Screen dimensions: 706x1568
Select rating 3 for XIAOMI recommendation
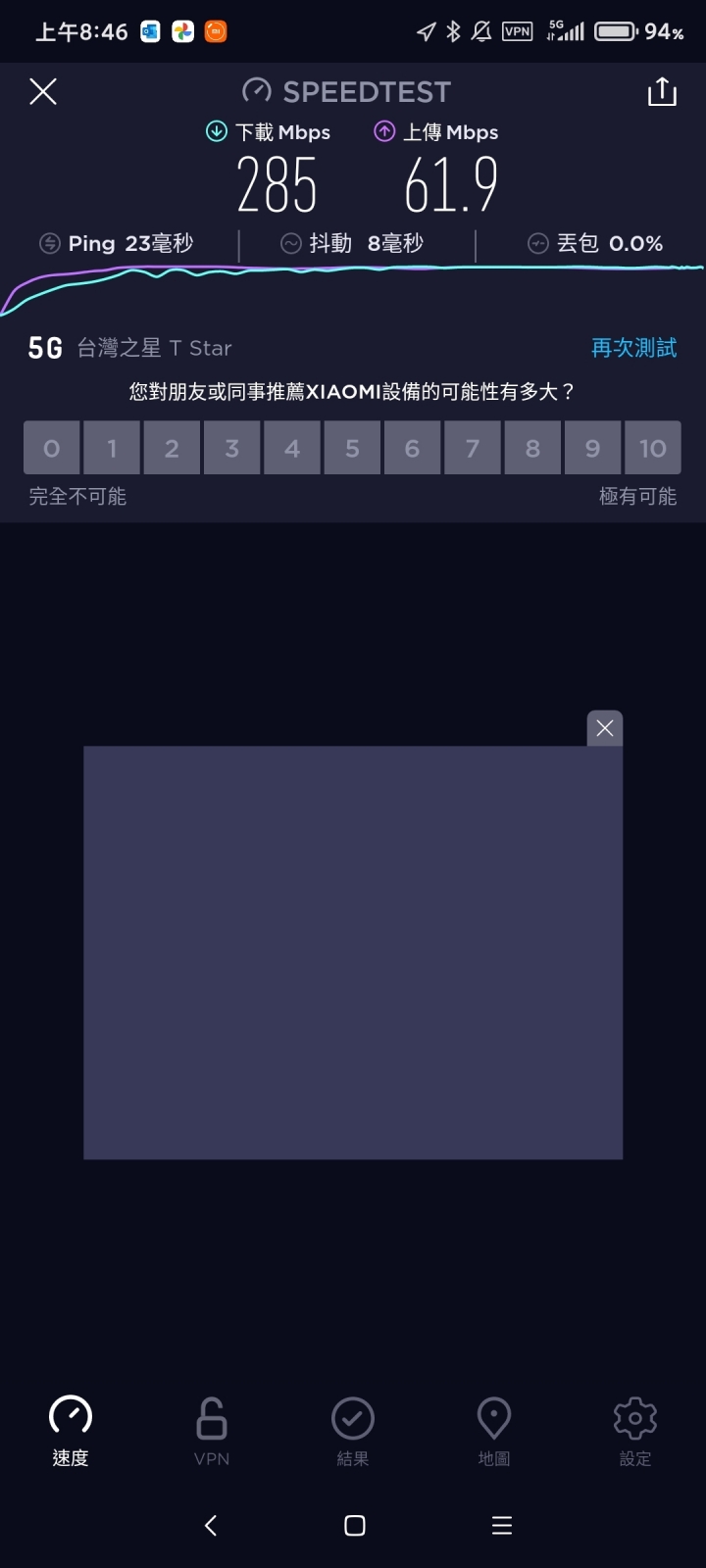(x=231, y=448)
